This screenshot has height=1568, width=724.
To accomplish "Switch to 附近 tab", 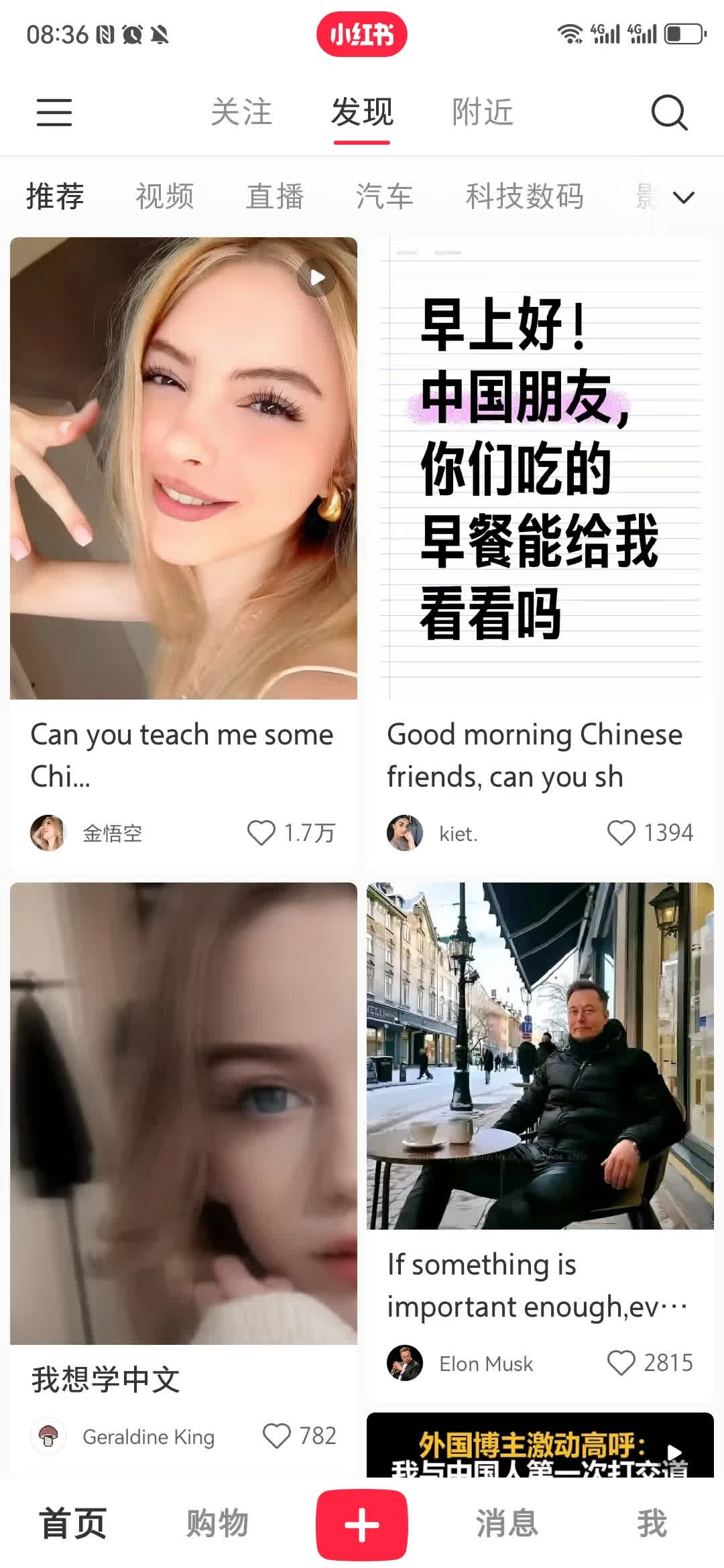I will [482, 112].
